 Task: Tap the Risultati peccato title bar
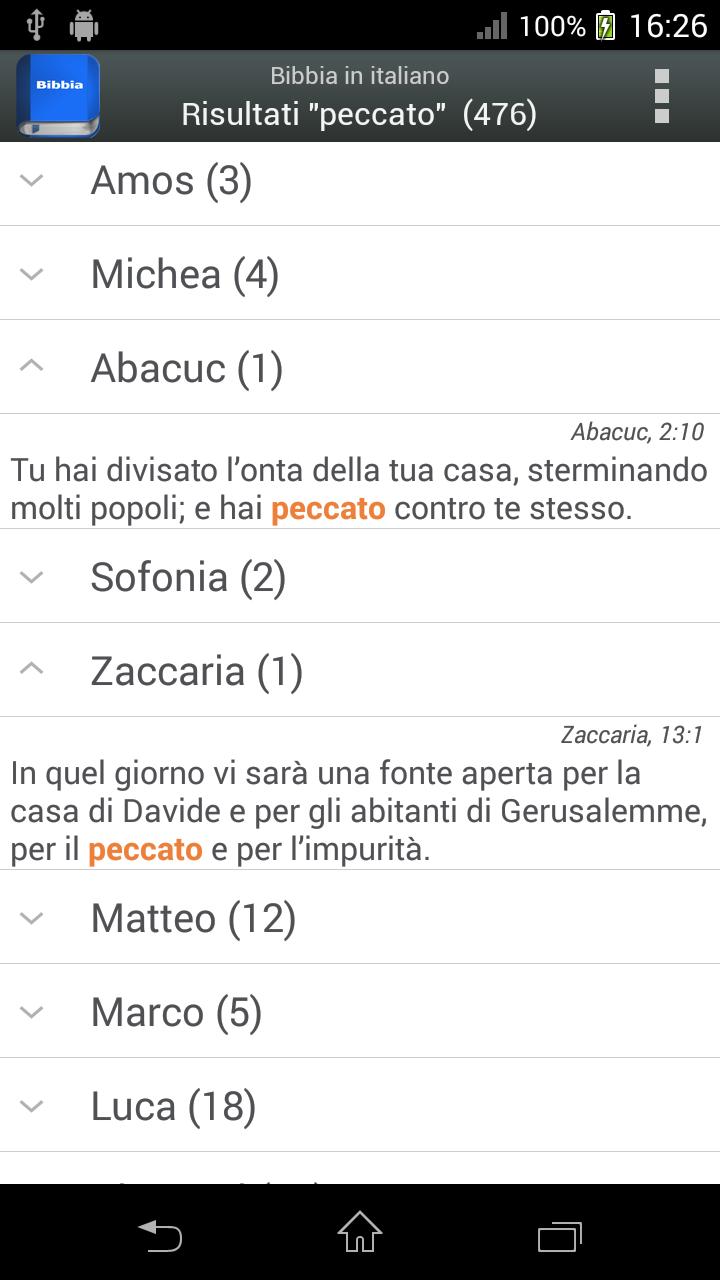(x=360, y=112)
